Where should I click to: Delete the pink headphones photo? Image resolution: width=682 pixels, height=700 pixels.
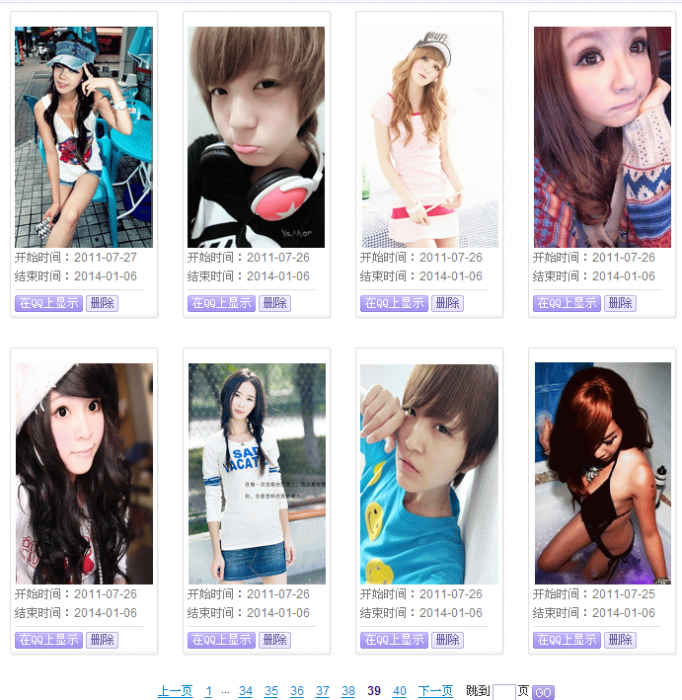point(275,303)
